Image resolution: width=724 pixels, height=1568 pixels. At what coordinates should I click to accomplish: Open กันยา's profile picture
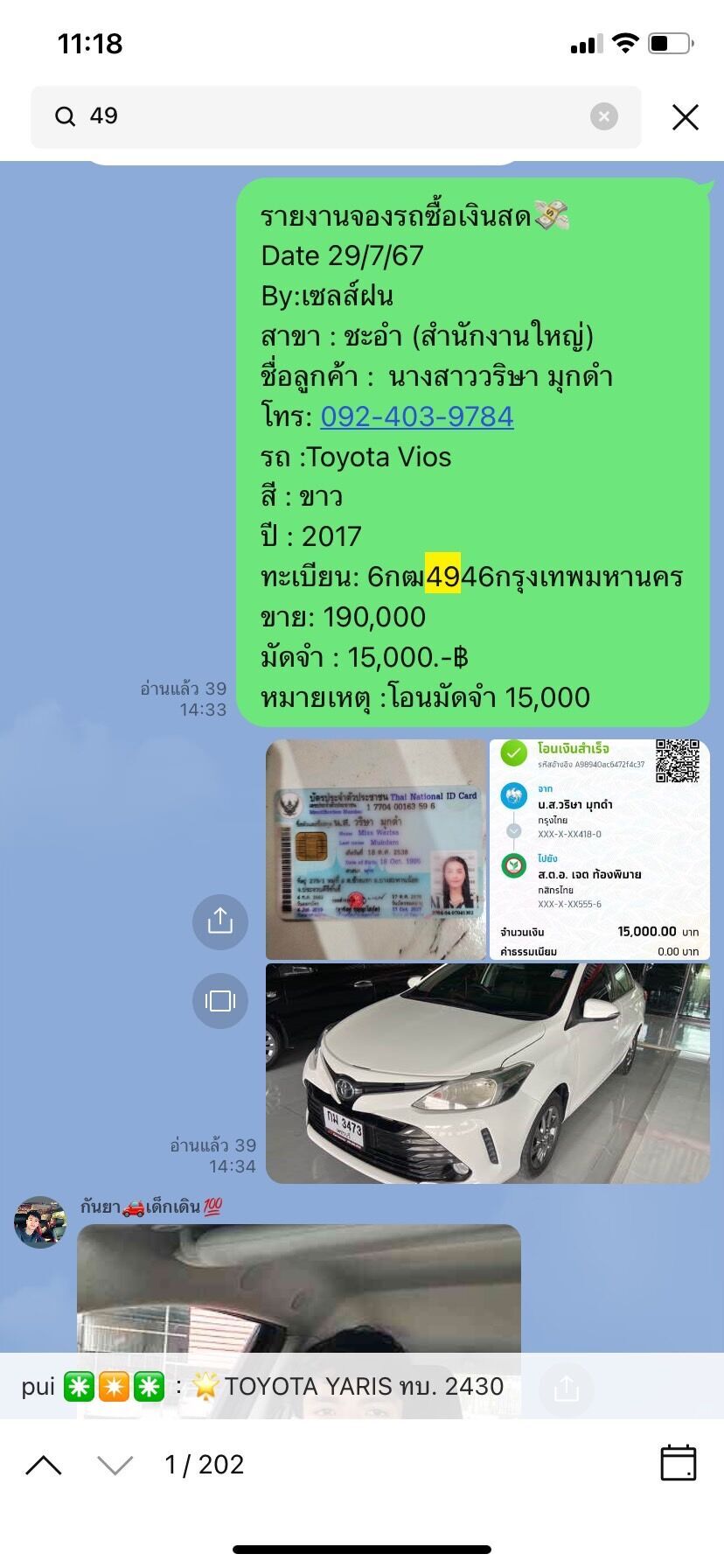40,1222
